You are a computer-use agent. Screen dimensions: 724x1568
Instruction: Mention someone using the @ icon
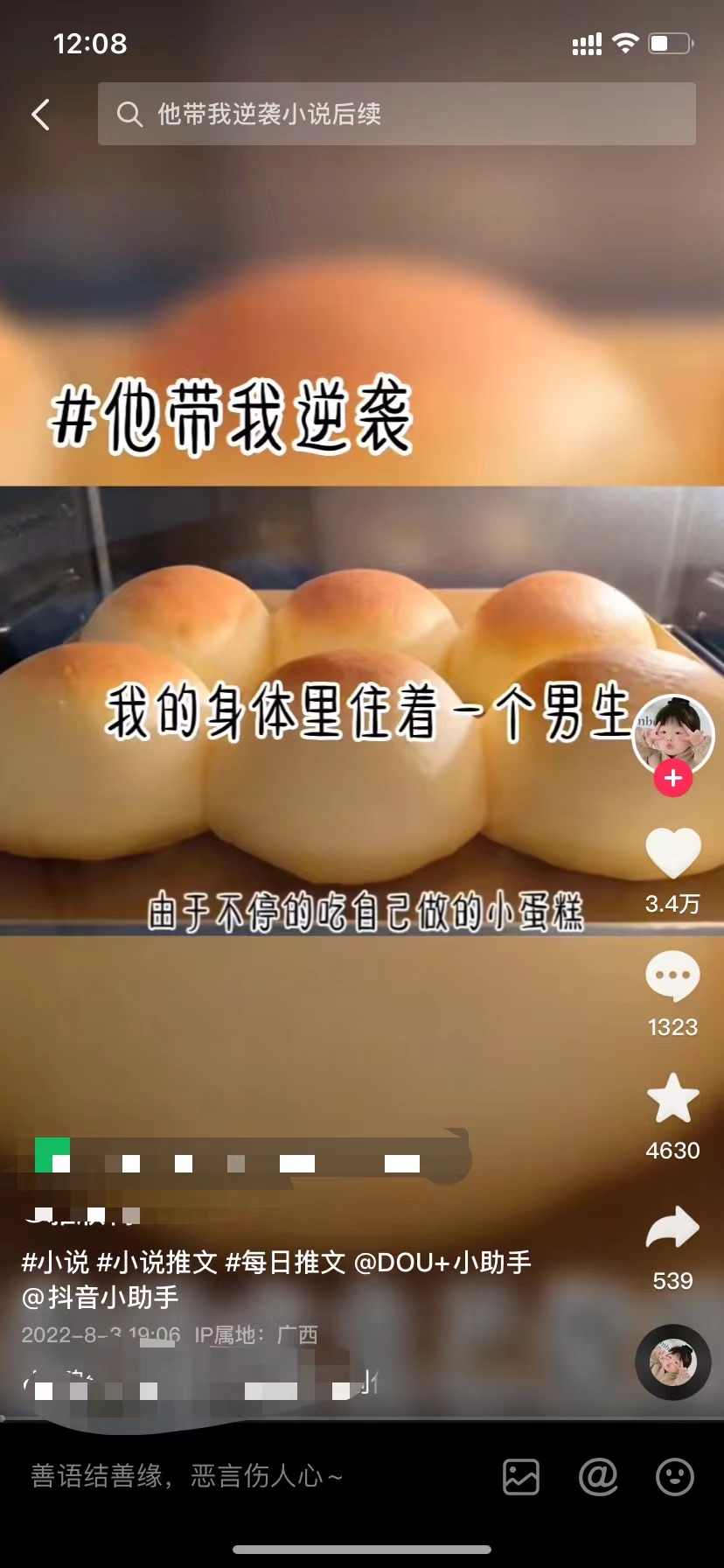tap(598, 1477)
